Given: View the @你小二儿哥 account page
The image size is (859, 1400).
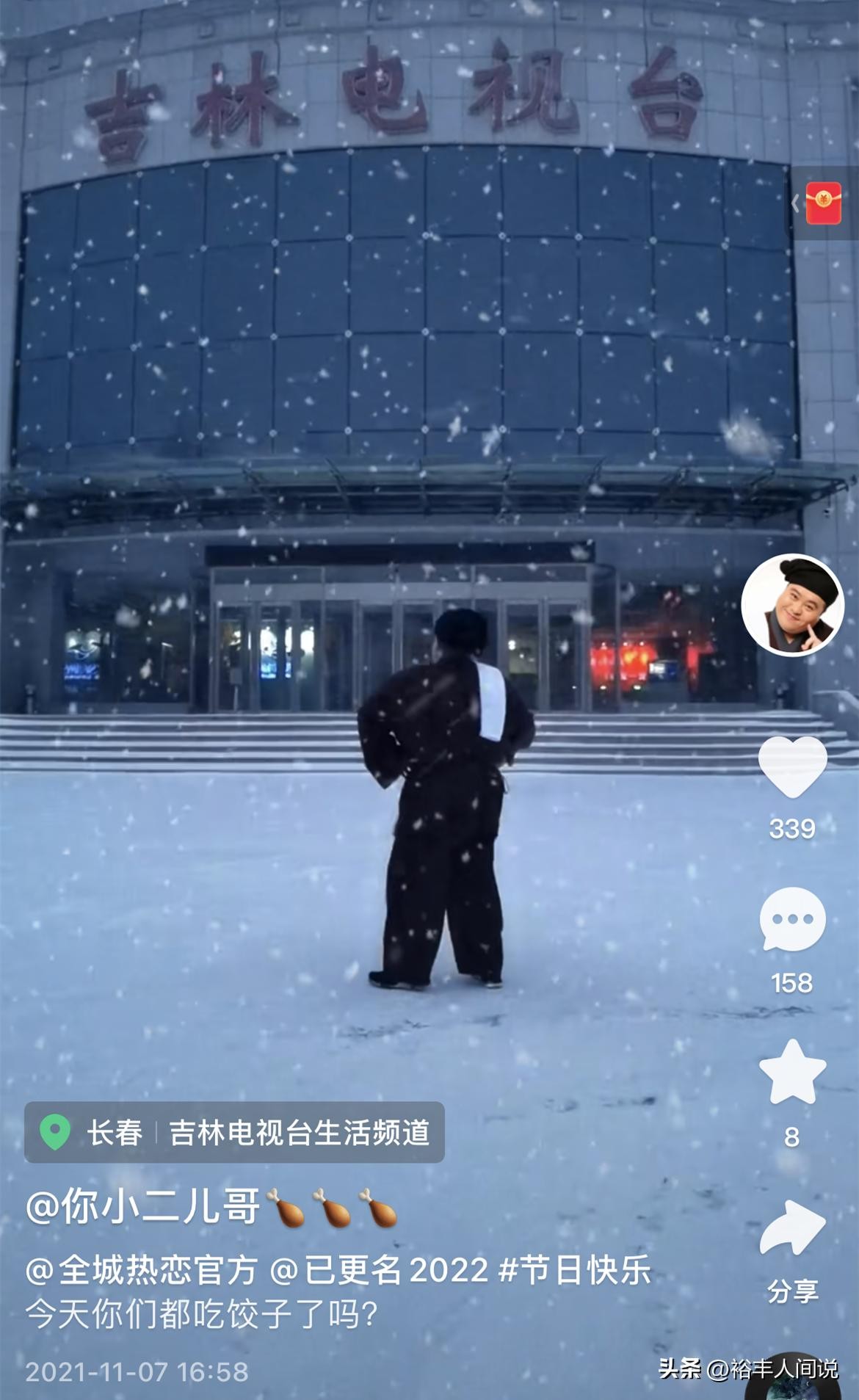Looking at the screenshot, I should [143, 1206].
